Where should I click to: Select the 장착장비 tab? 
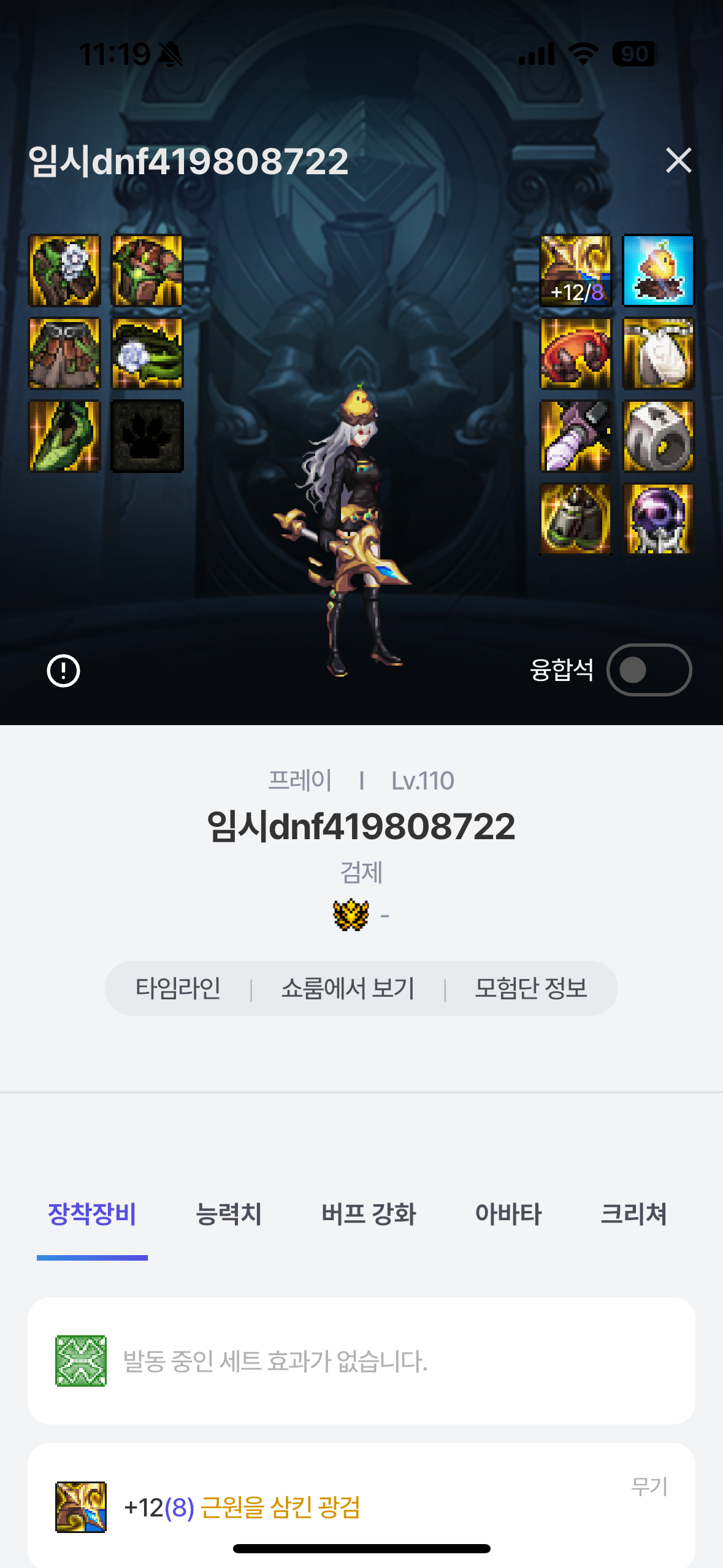(x=92, y=1214)
